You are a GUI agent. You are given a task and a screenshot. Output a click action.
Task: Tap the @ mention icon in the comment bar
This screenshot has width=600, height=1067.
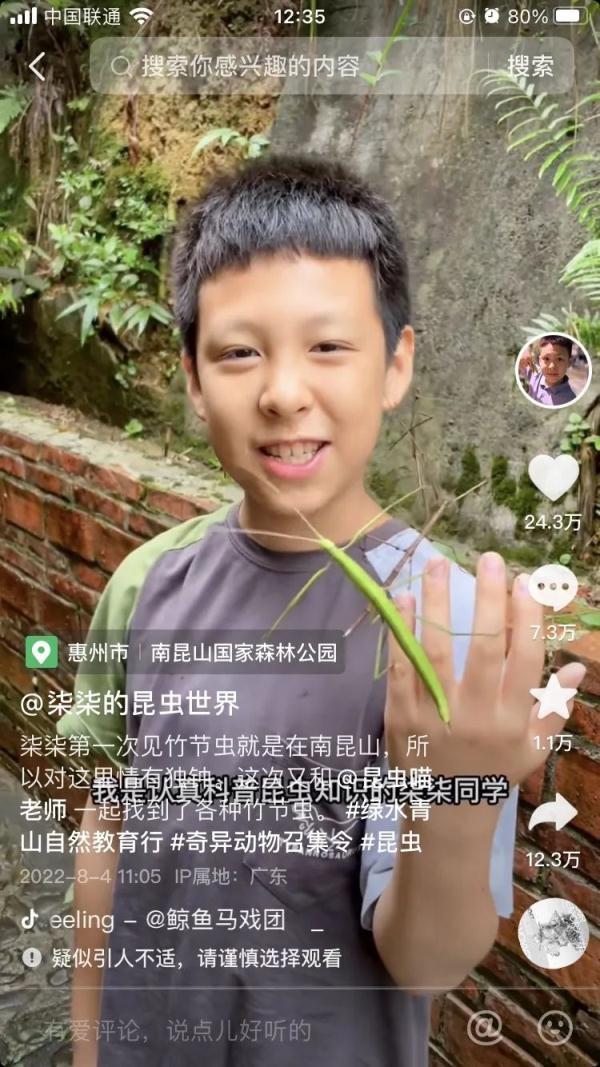click(485, 1028)
